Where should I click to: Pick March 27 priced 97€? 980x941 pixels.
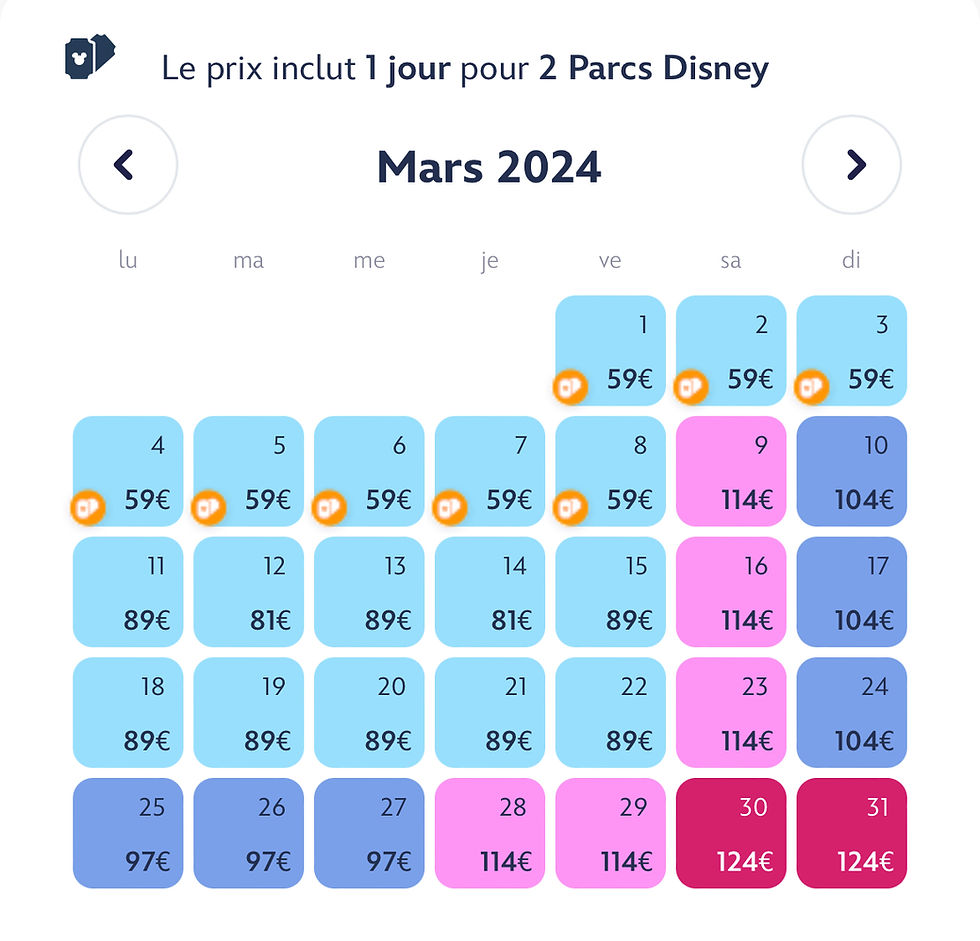(369, 833)
